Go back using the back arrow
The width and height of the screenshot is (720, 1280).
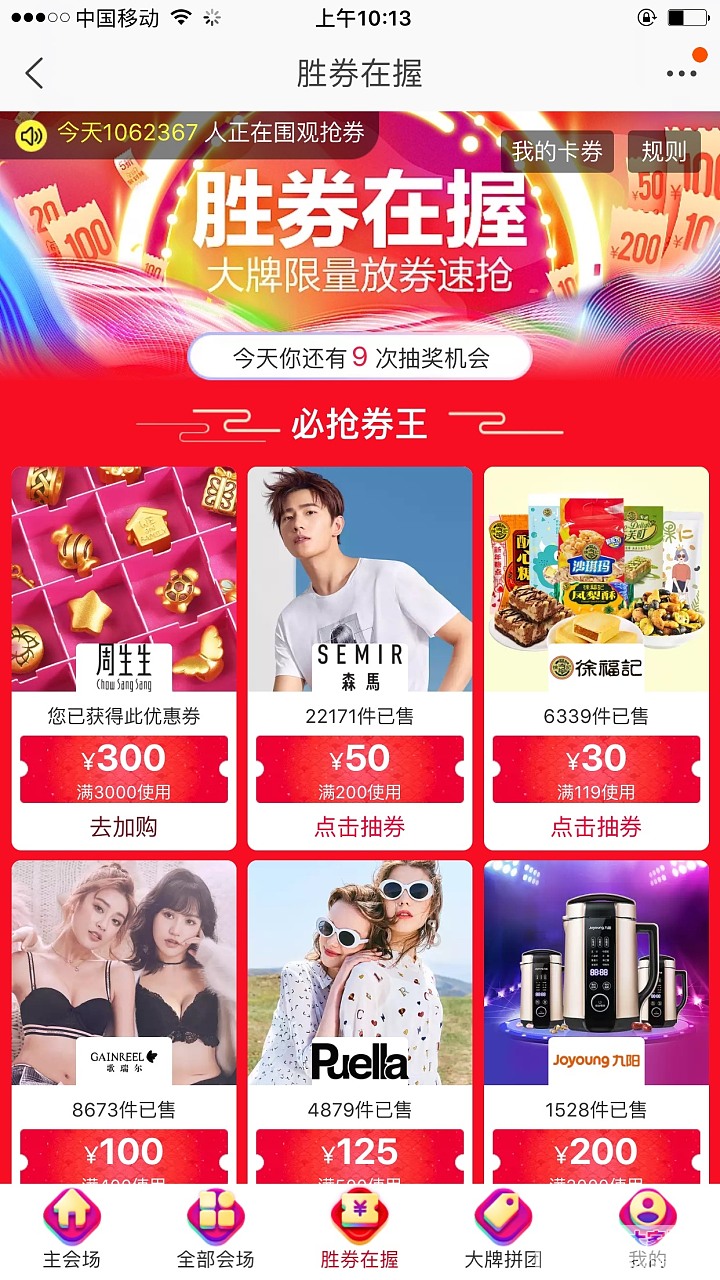pyautogui.click(x=35, y=73)
